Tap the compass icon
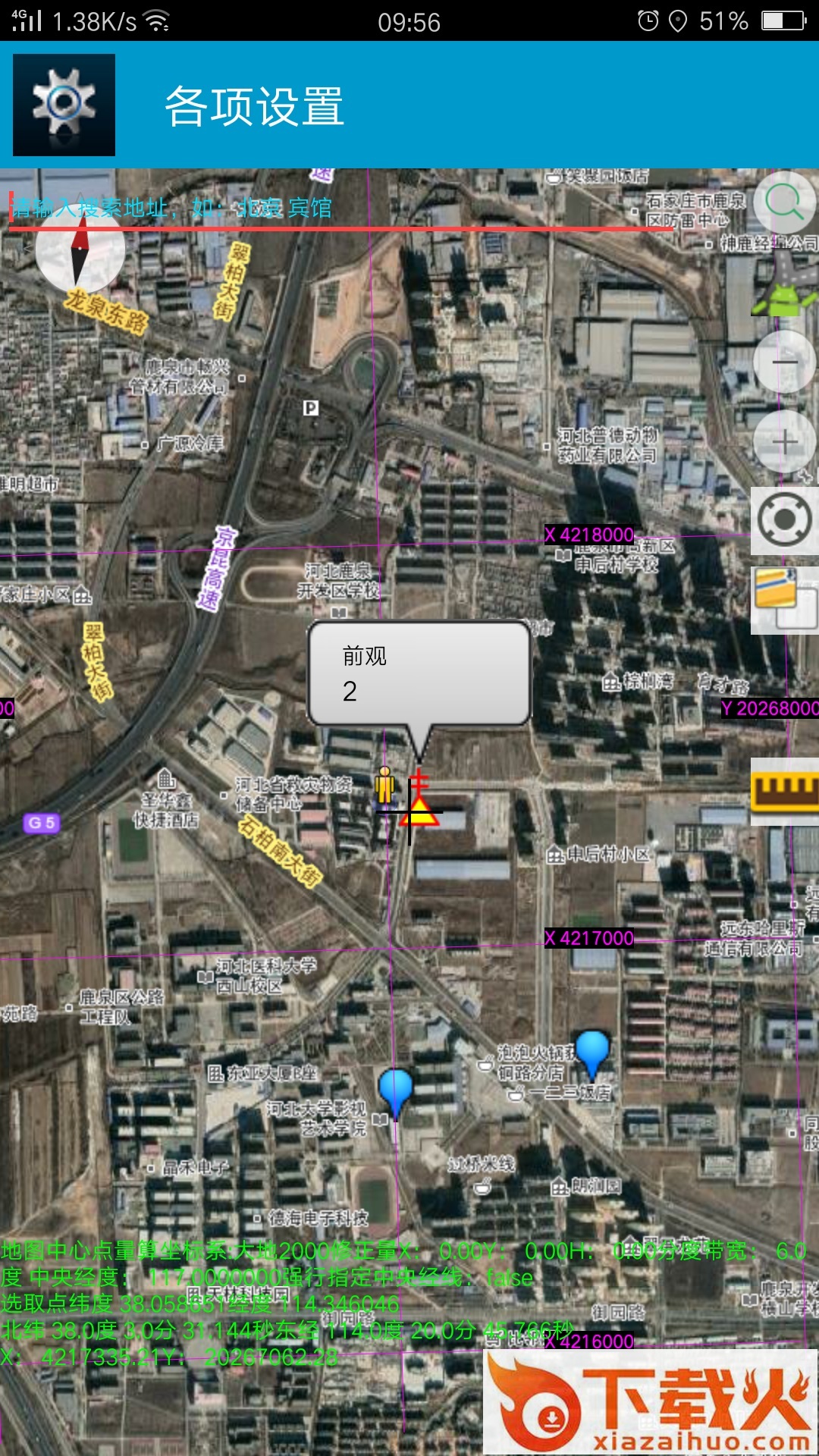 pyautogui.click(x=80, y=249)
